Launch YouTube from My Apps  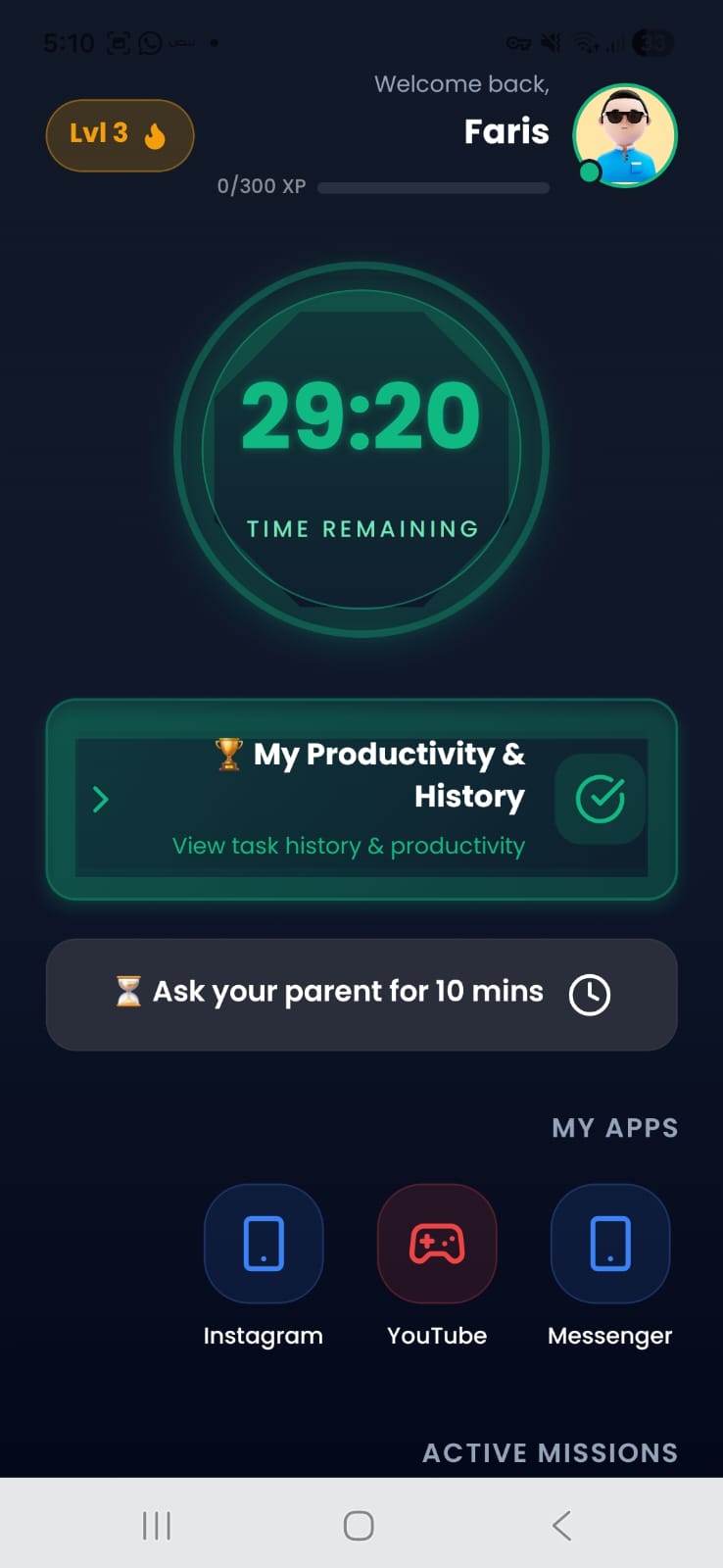437,1243
